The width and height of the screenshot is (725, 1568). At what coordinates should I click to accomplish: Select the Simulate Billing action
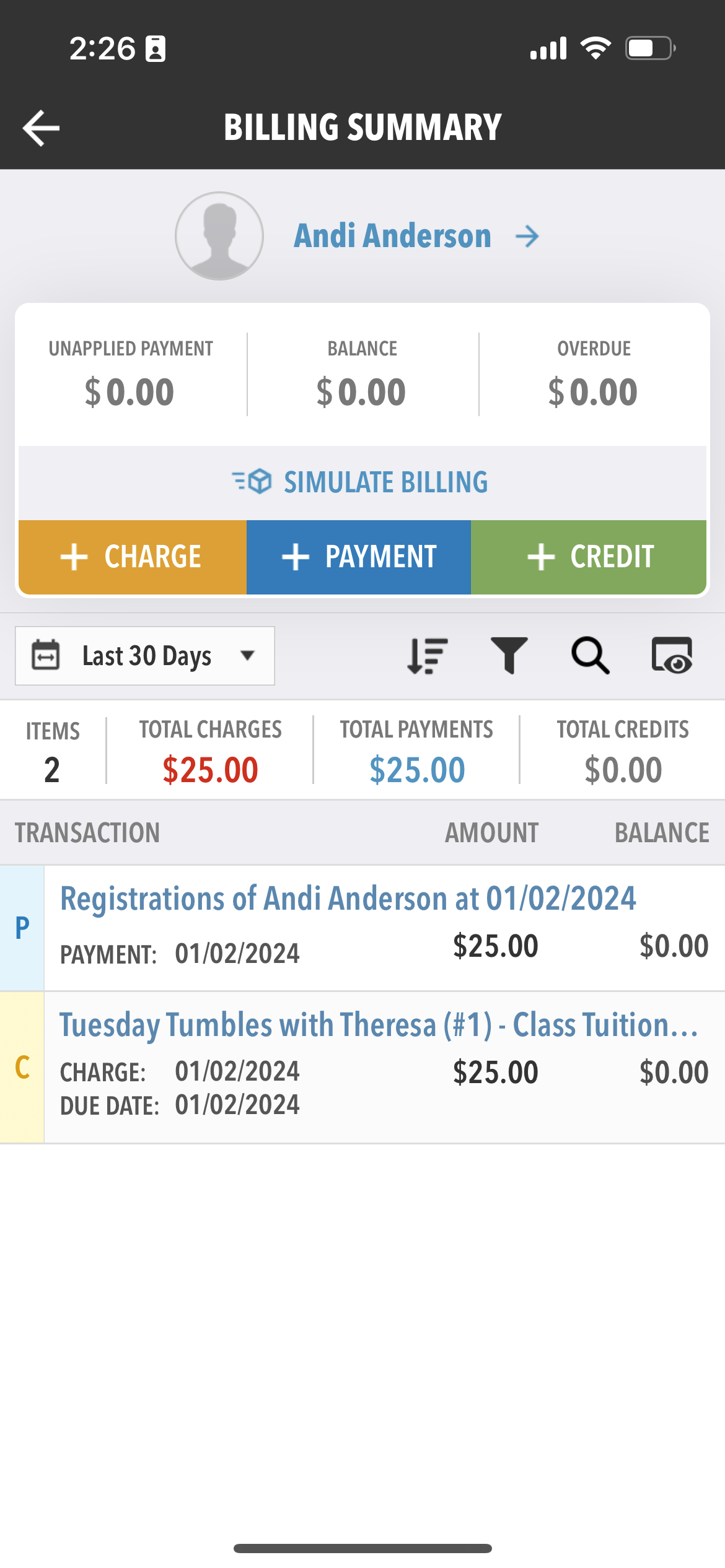tap(385, 482)
